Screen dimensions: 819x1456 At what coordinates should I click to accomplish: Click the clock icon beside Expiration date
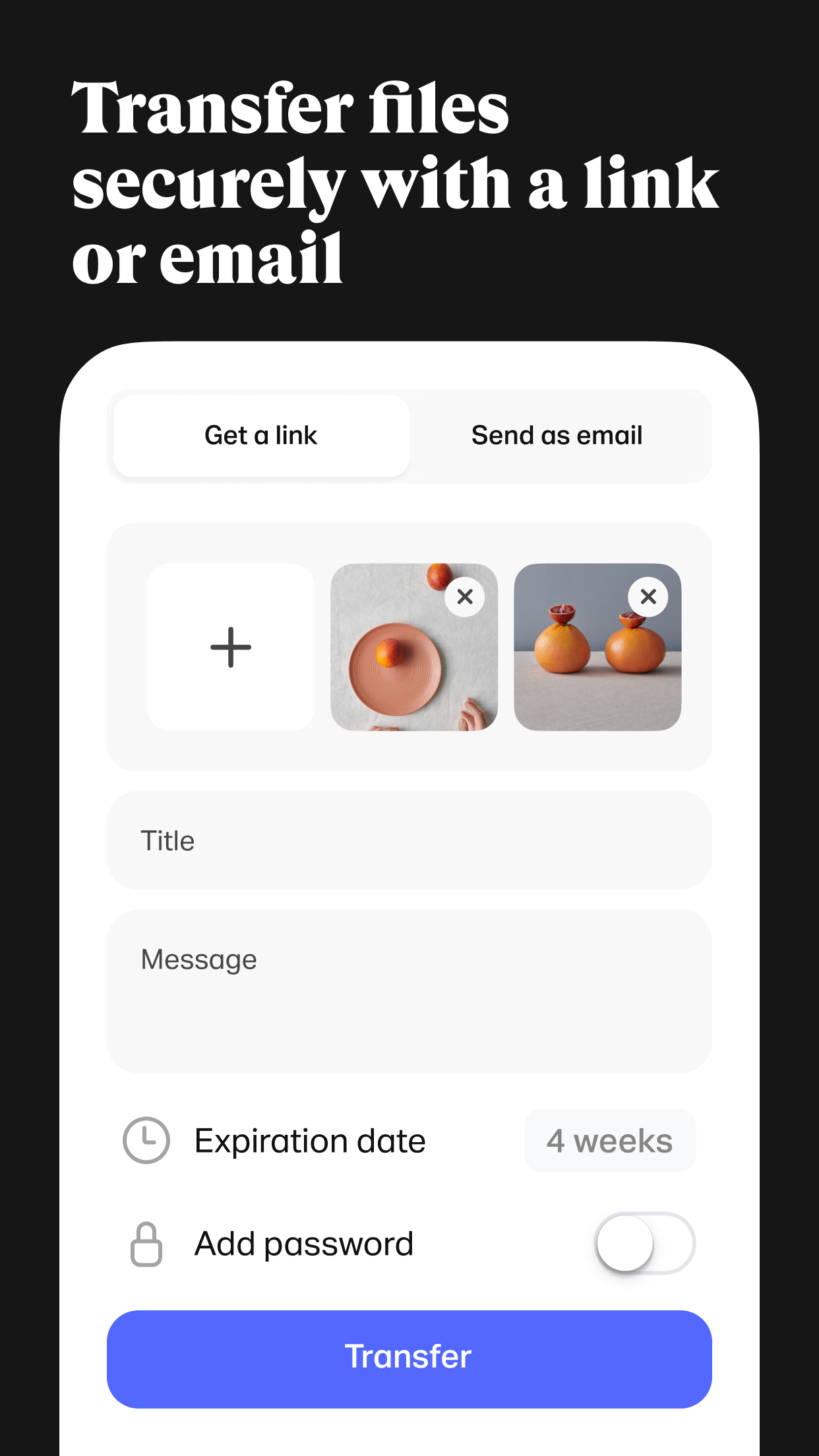coord(146,1140)
